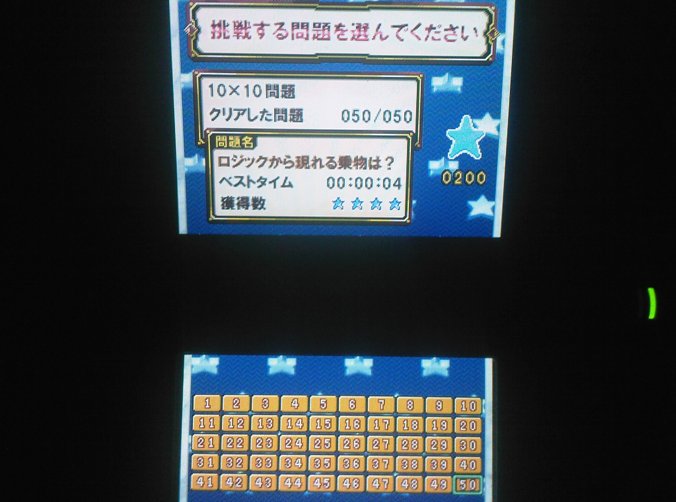Select puzzle number 23
676x502 pixels.
coord(265,443)
